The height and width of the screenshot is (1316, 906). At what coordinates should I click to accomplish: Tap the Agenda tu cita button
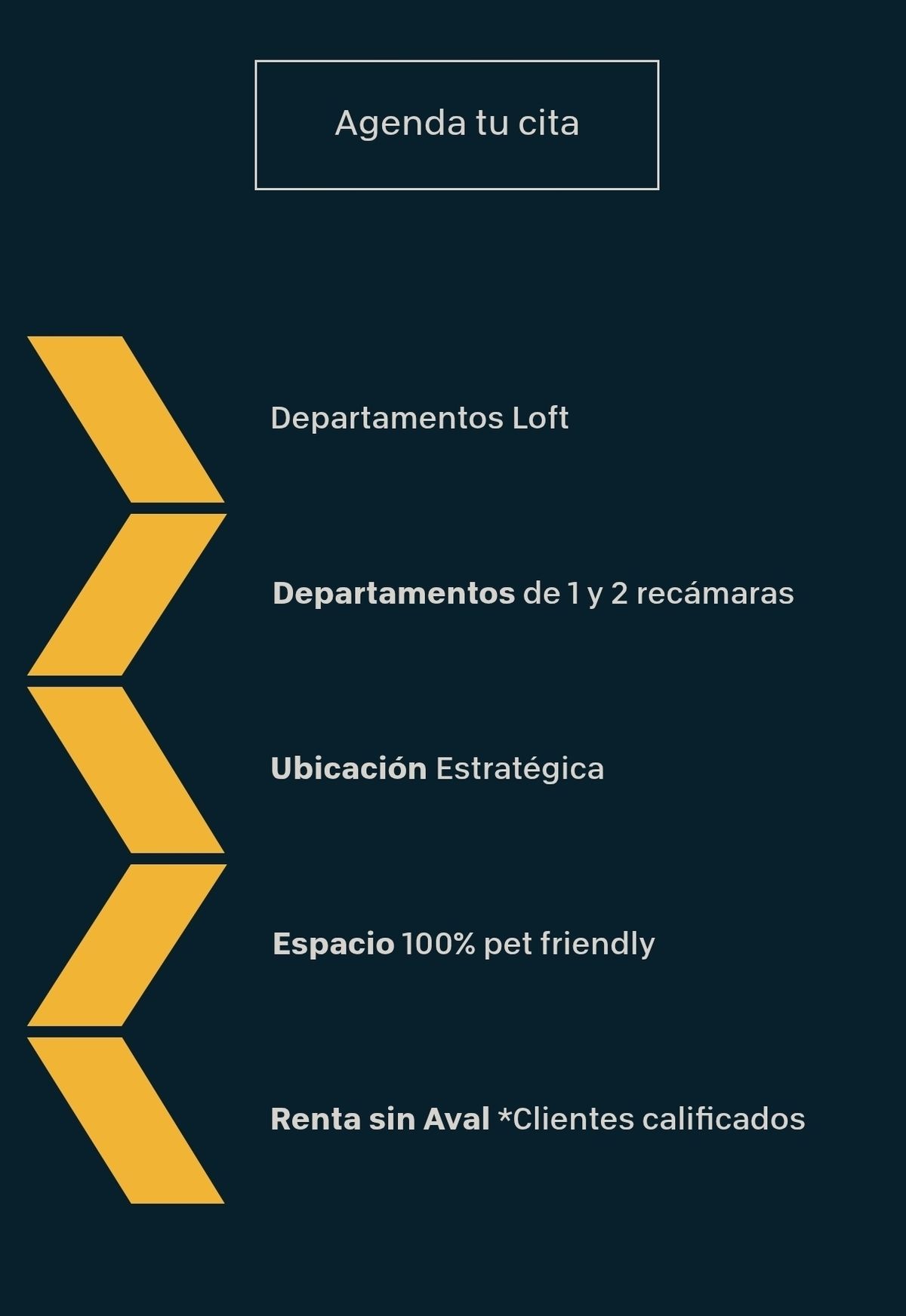click(x=457, y=125)
